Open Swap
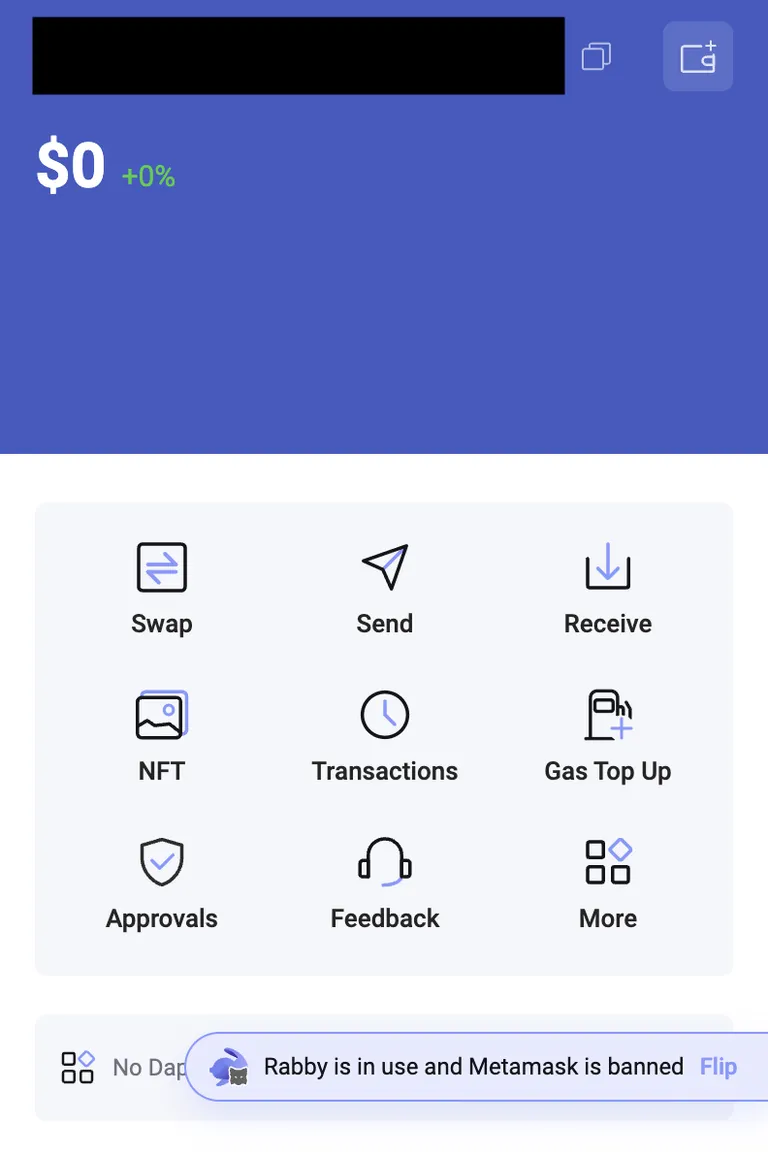This screenshot has height=1158, width=768. 162,589
